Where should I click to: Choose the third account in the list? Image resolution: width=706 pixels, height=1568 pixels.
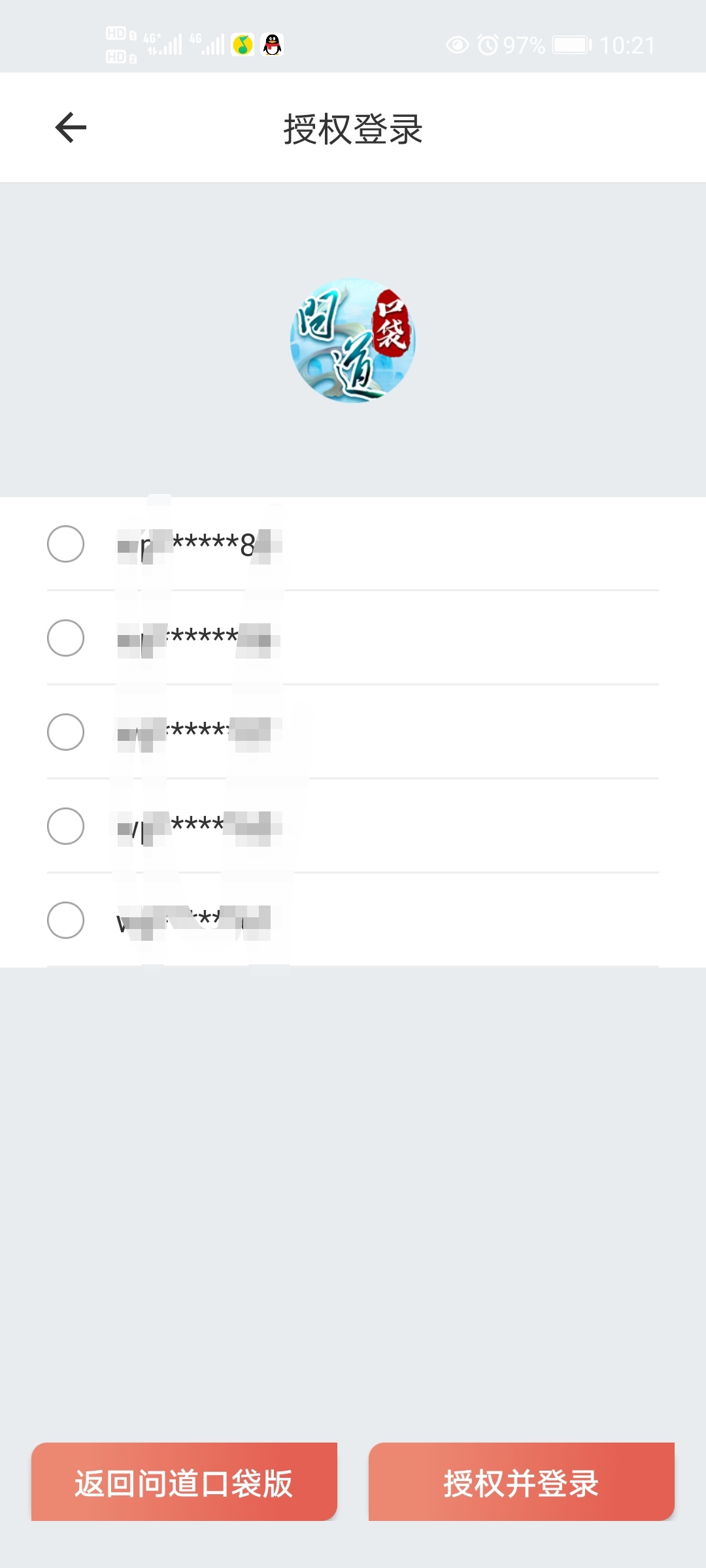pyautogui.click(x=353, y=732)
